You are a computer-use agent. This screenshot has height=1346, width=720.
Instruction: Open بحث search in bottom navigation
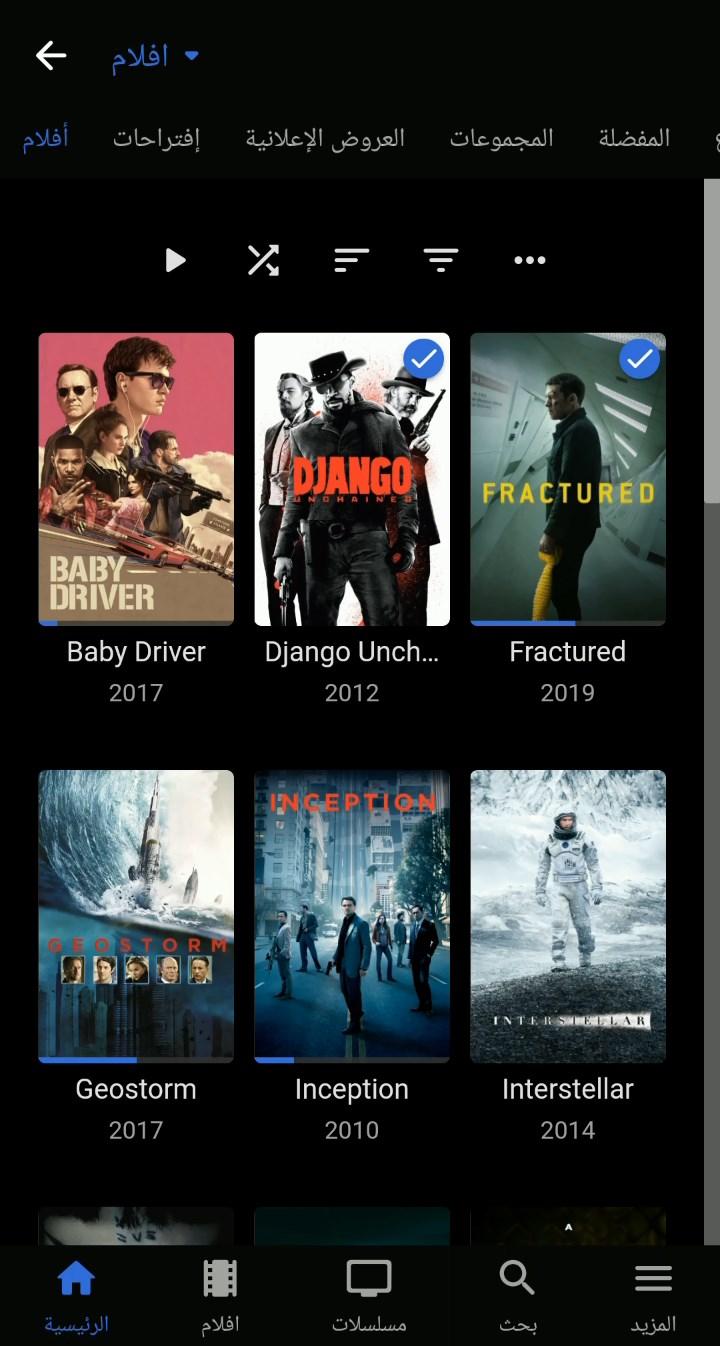click(517, 1296)
